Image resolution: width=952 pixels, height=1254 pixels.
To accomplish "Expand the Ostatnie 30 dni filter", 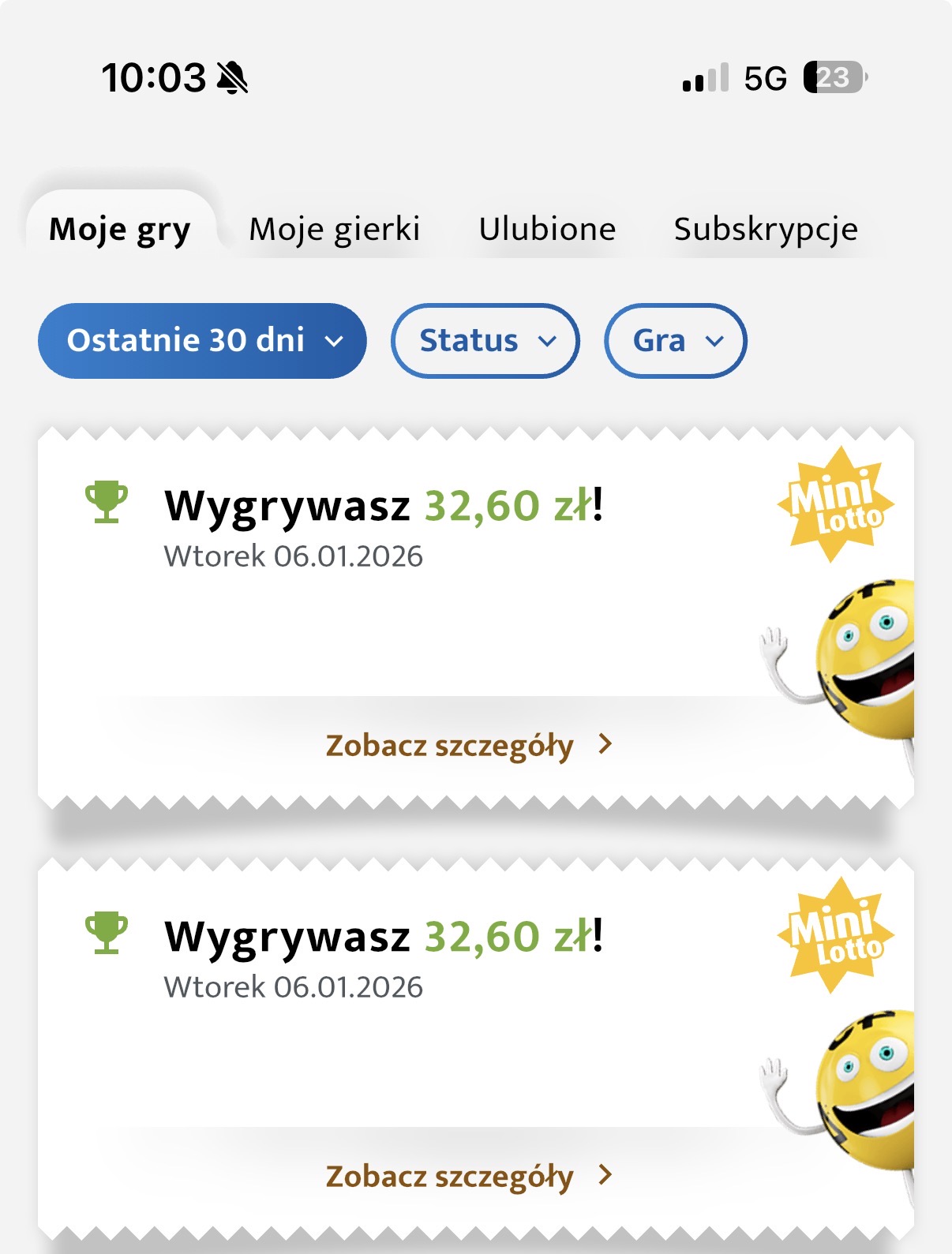I will [x=202, y=341].
